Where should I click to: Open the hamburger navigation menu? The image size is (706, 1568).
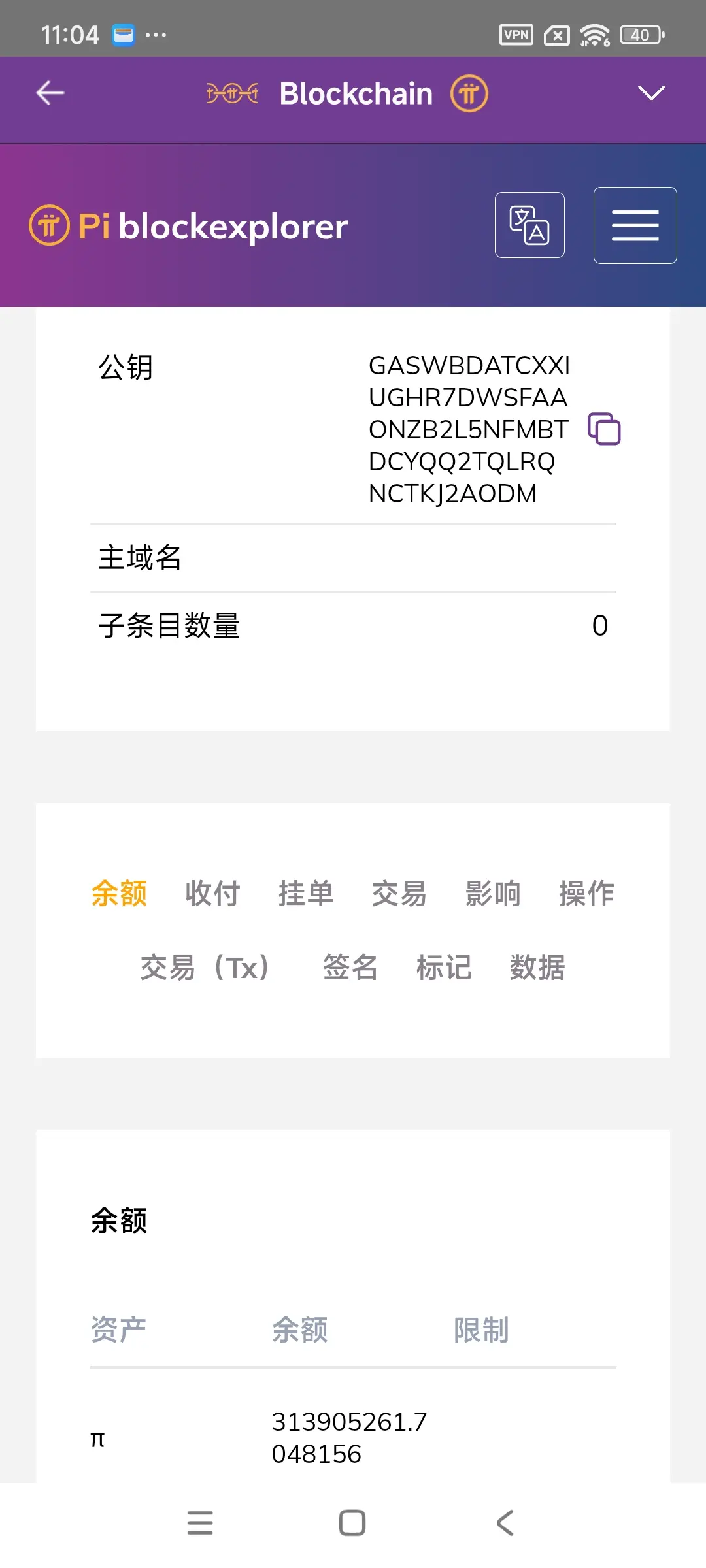634,225
